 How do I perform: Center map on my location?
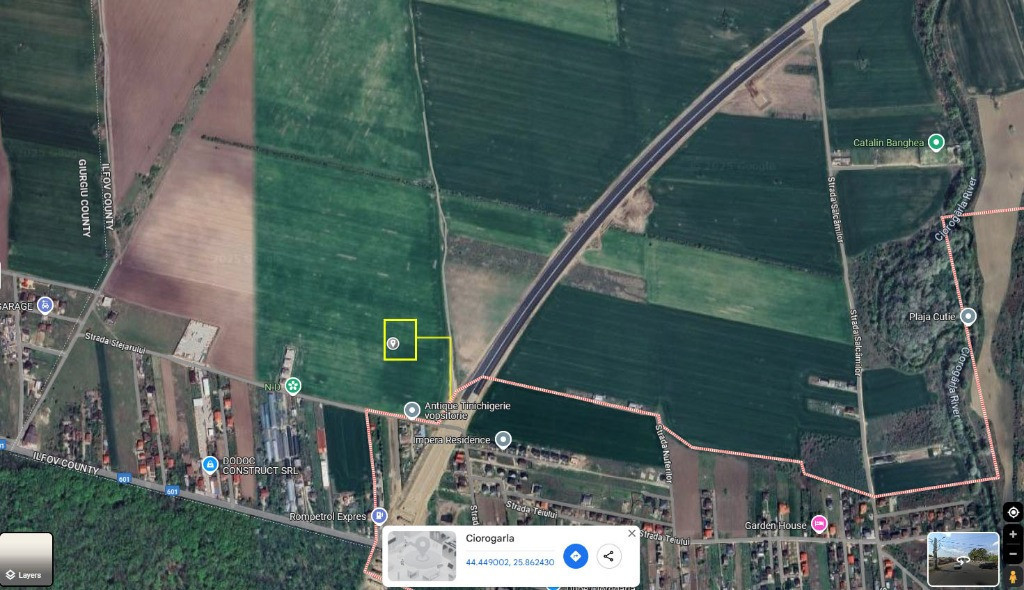click(x=1012, y=512)
